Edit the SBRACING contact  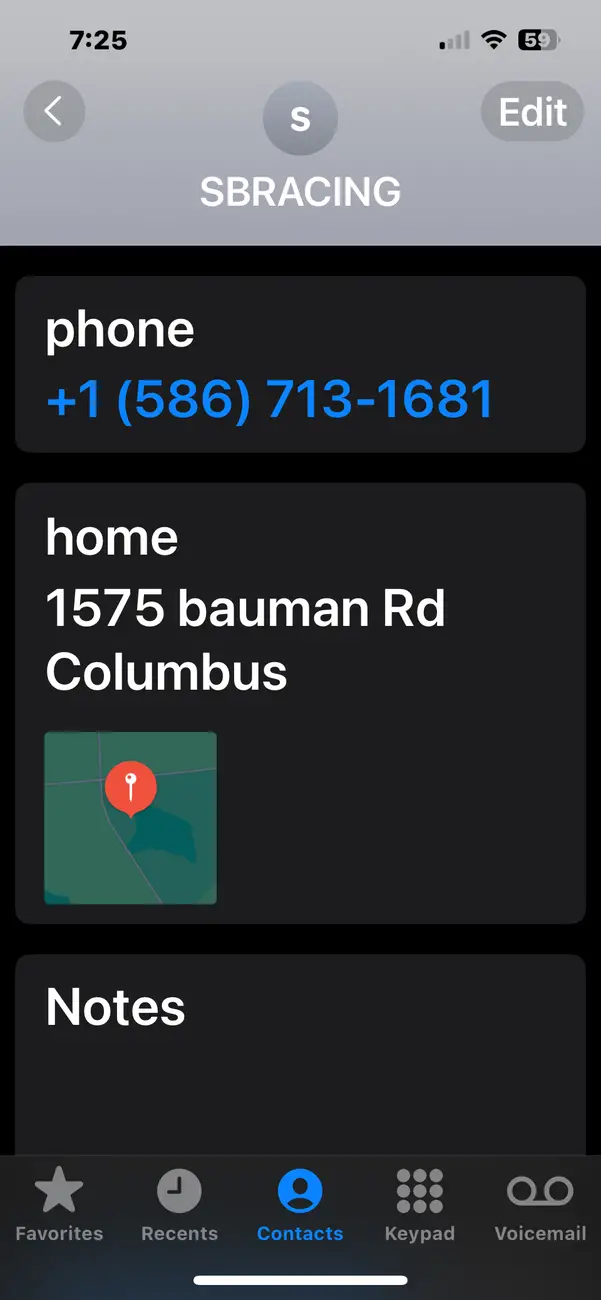tap(533, 111)
